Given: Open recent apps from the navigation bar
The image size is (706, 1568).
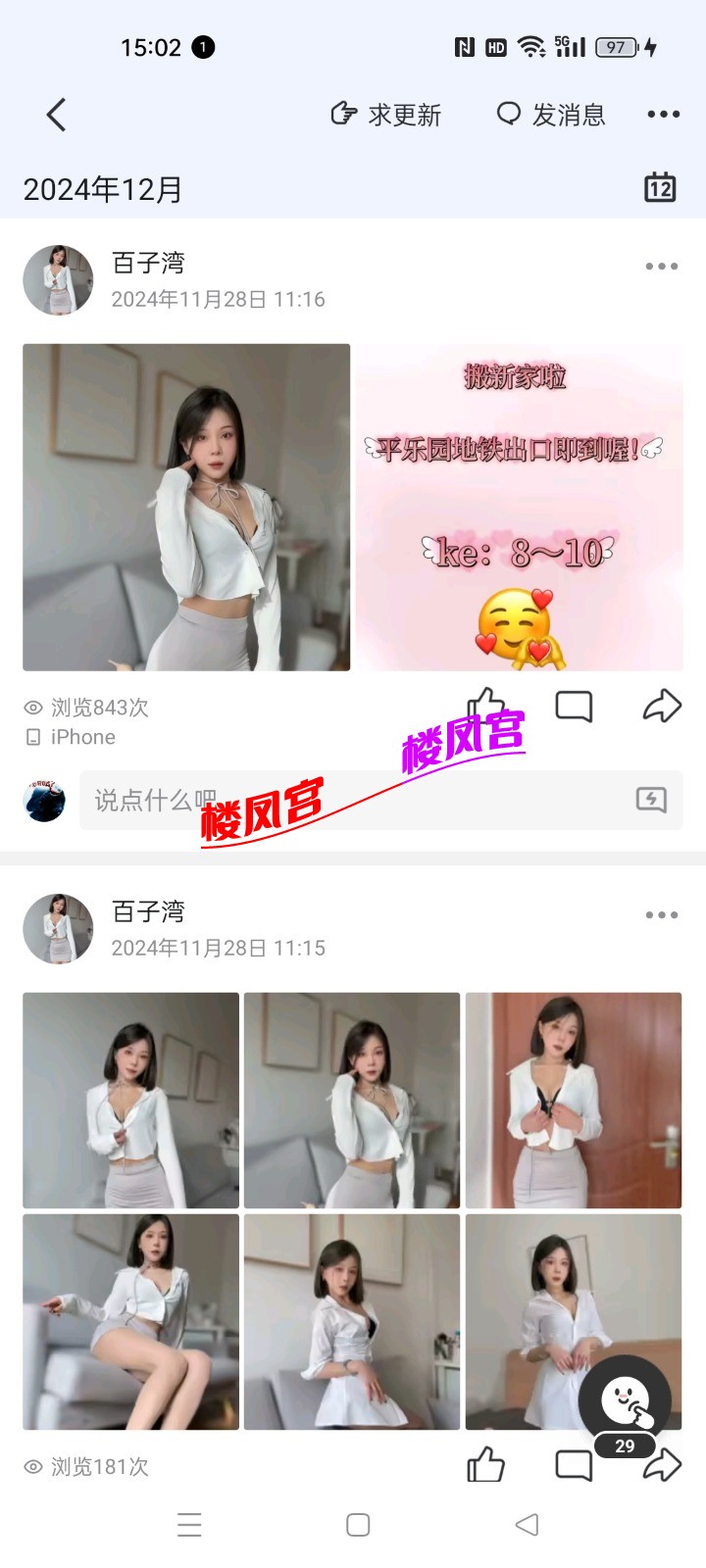Looking at the screenshot, I should (189, 1525).
